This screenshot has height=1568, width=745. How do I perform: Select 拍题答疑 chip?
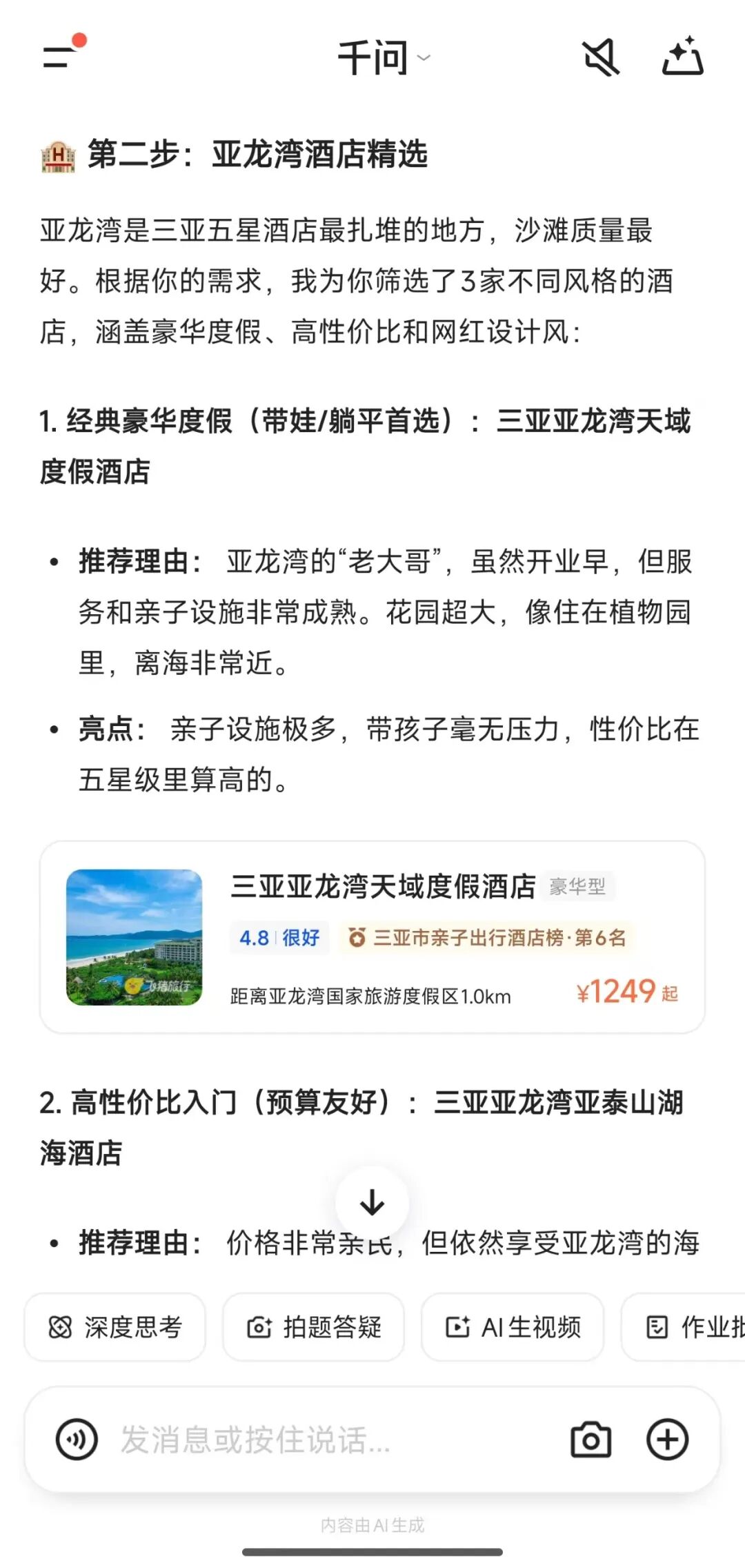click(x=313, y=1327)
